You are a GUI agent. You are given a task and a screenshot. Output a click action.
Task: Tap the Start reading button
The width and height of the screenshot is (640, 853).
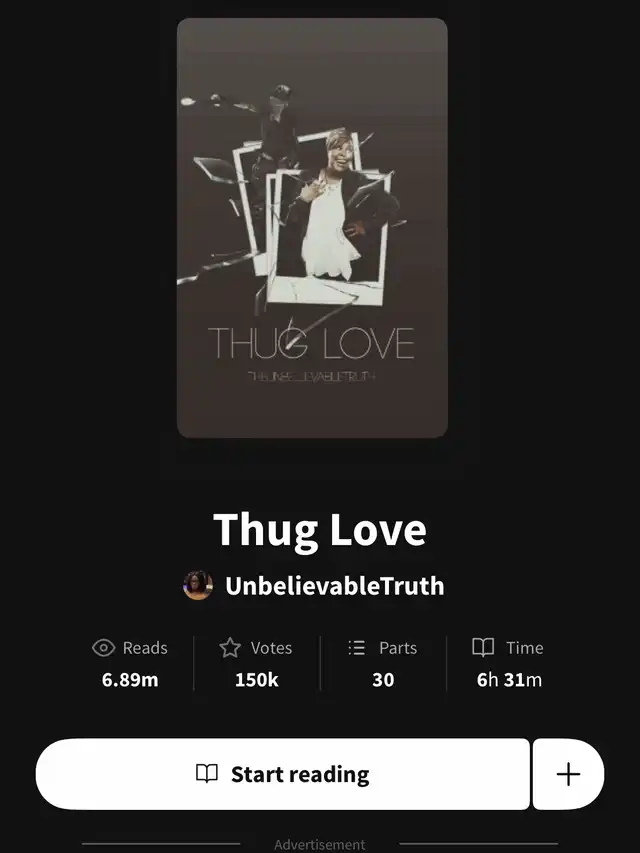[282, 774]
